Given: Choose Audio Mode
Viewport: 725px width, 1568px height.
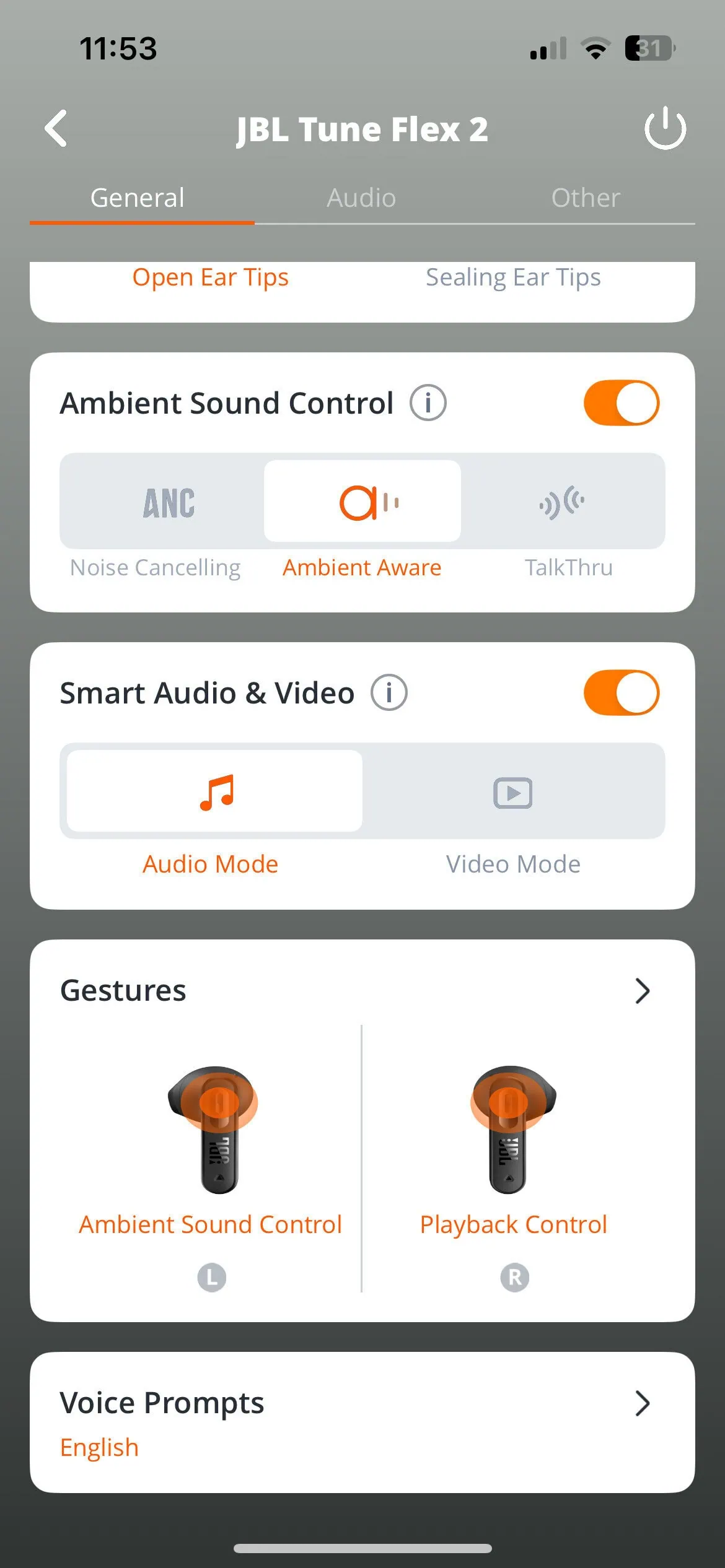Looking at the screenshot, I should [x=214, y=791].
